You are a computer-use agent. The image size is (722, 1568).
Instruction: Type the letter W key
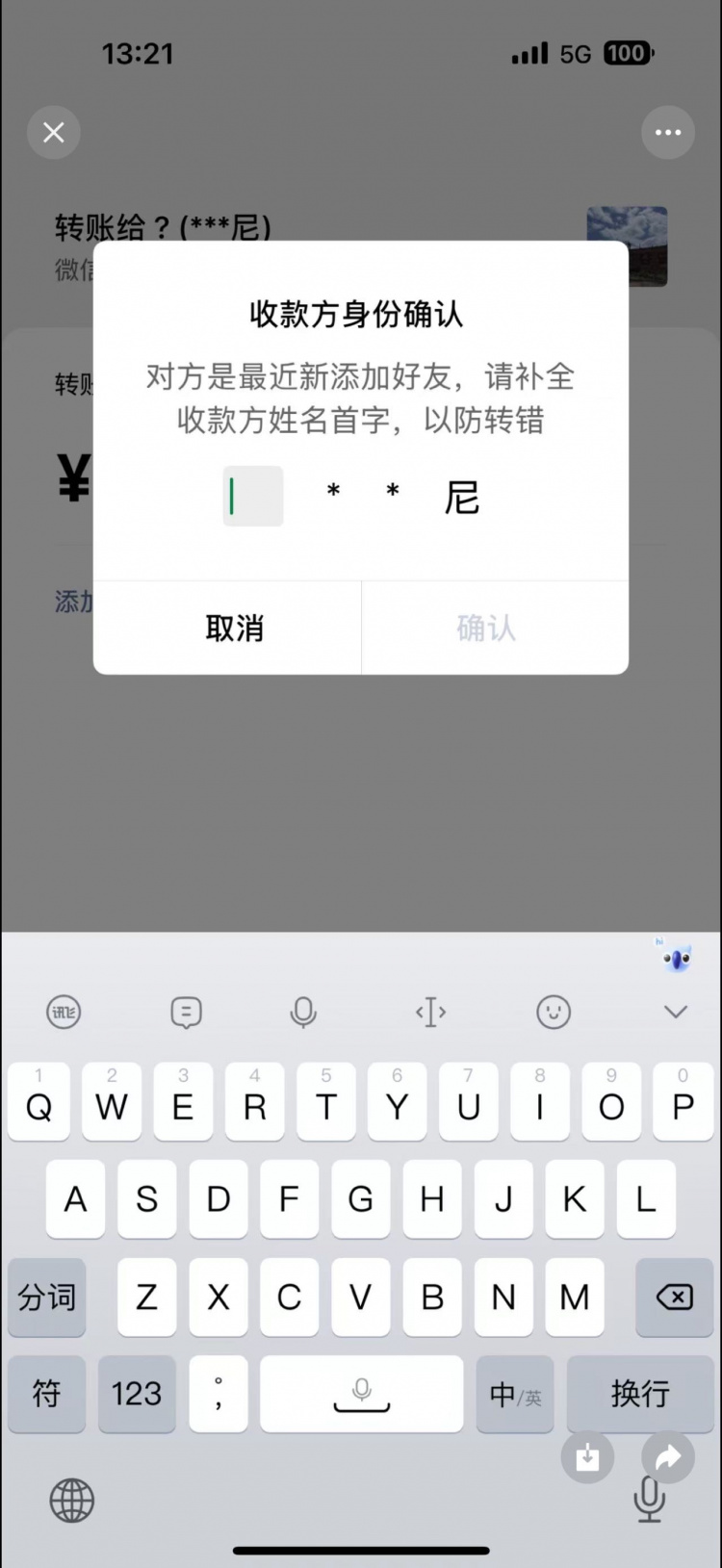point(112,1104)
